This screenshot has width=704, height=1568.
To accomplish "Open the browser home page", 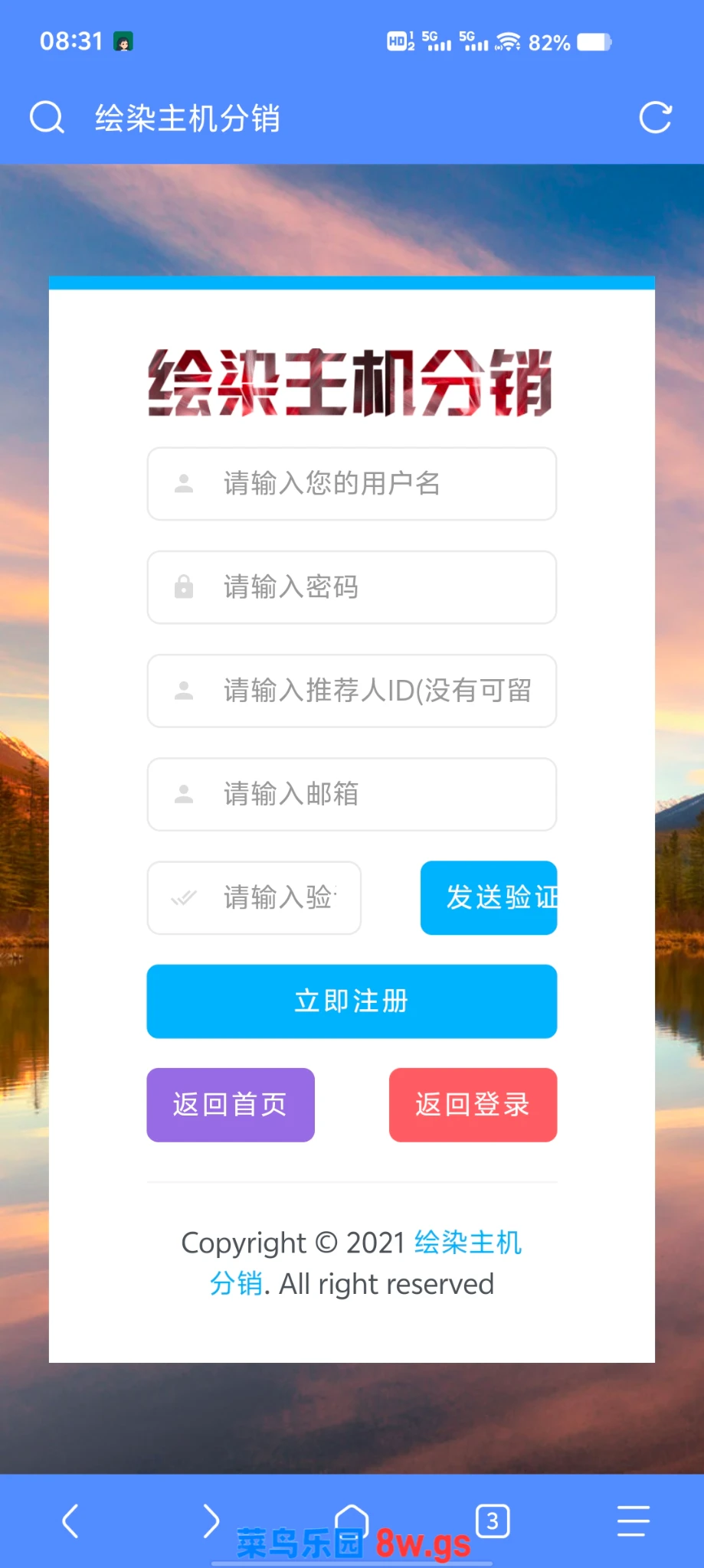I will point(352,1521).
